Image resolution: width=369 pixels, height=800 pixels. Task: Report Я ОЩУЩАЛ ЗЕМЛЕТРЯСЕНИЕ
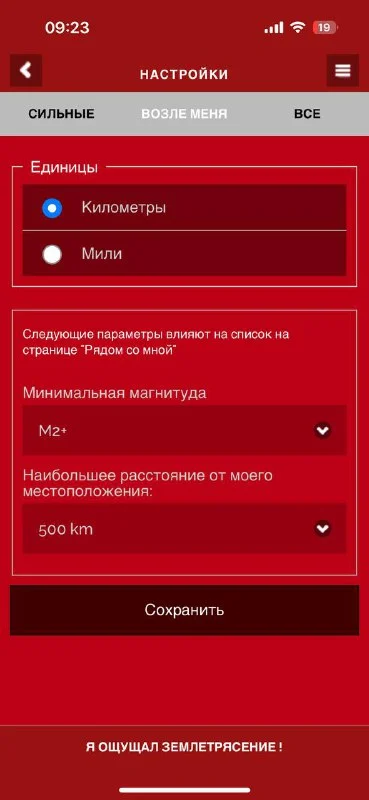pos(184,747)
